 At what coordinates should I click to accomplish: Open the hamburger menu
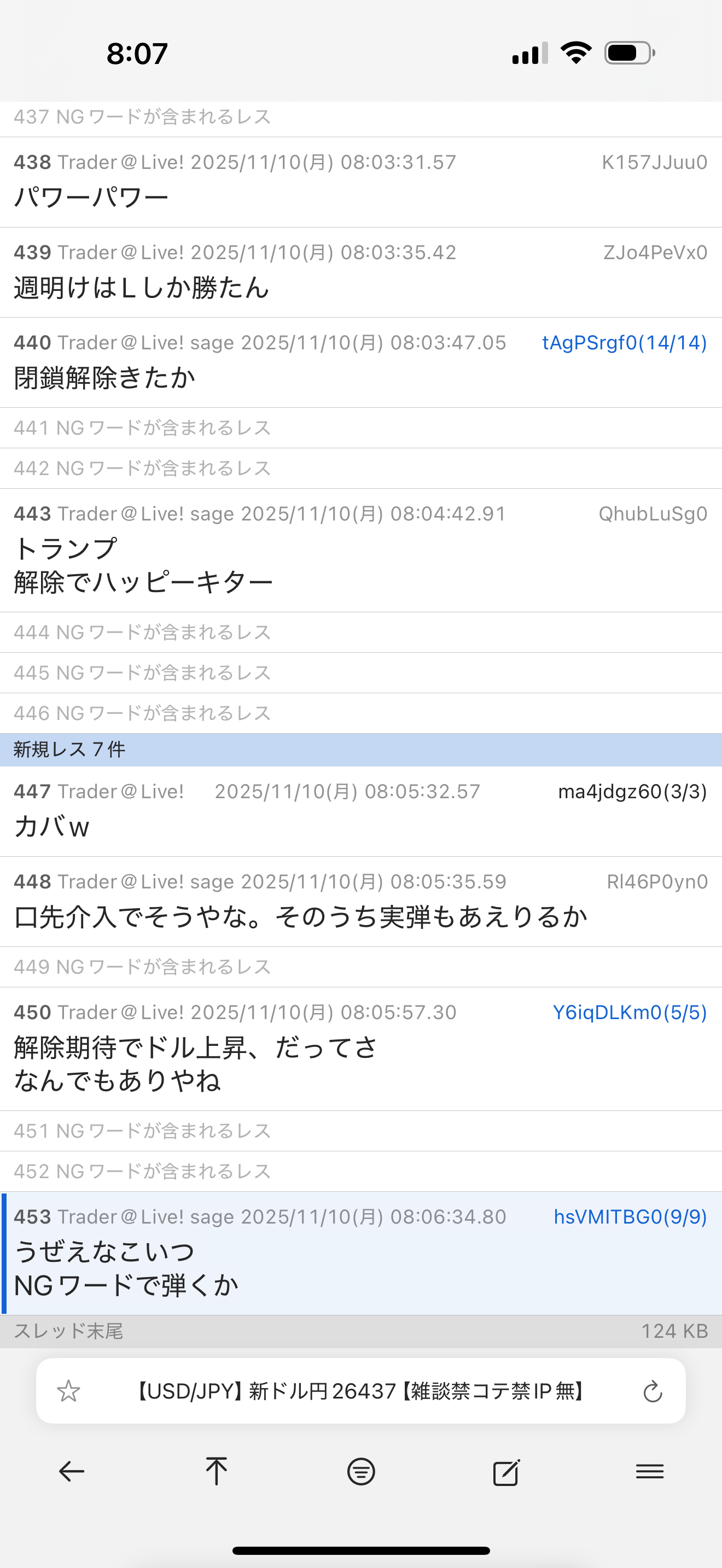650,1472
